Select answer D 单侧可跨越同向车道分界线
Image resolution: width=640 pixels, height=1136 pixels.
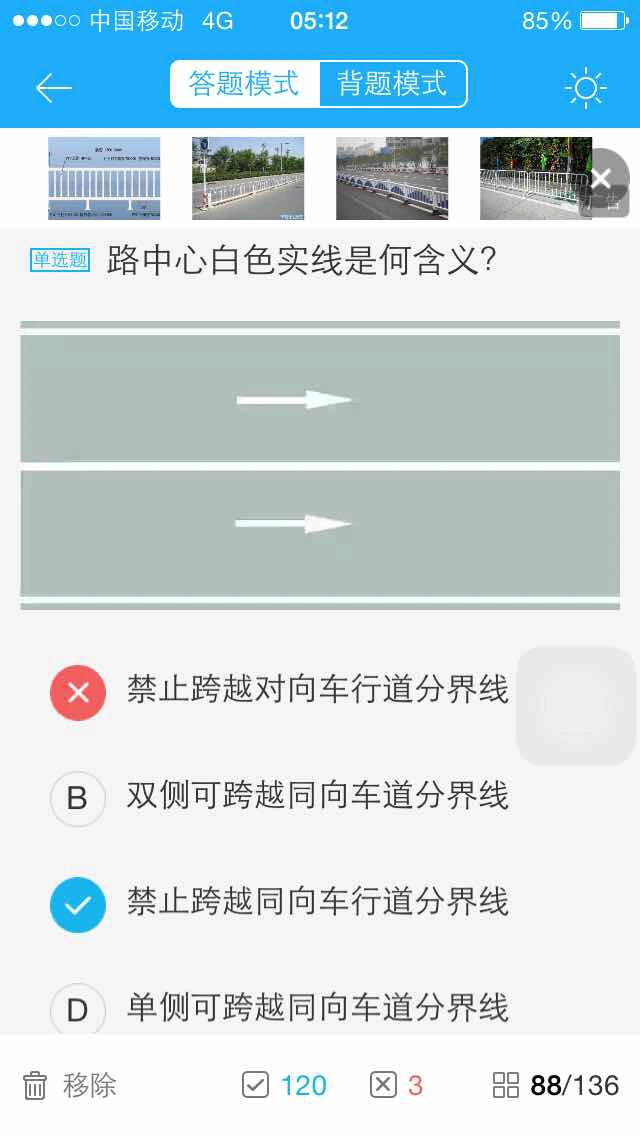[x=279, y=1008]
